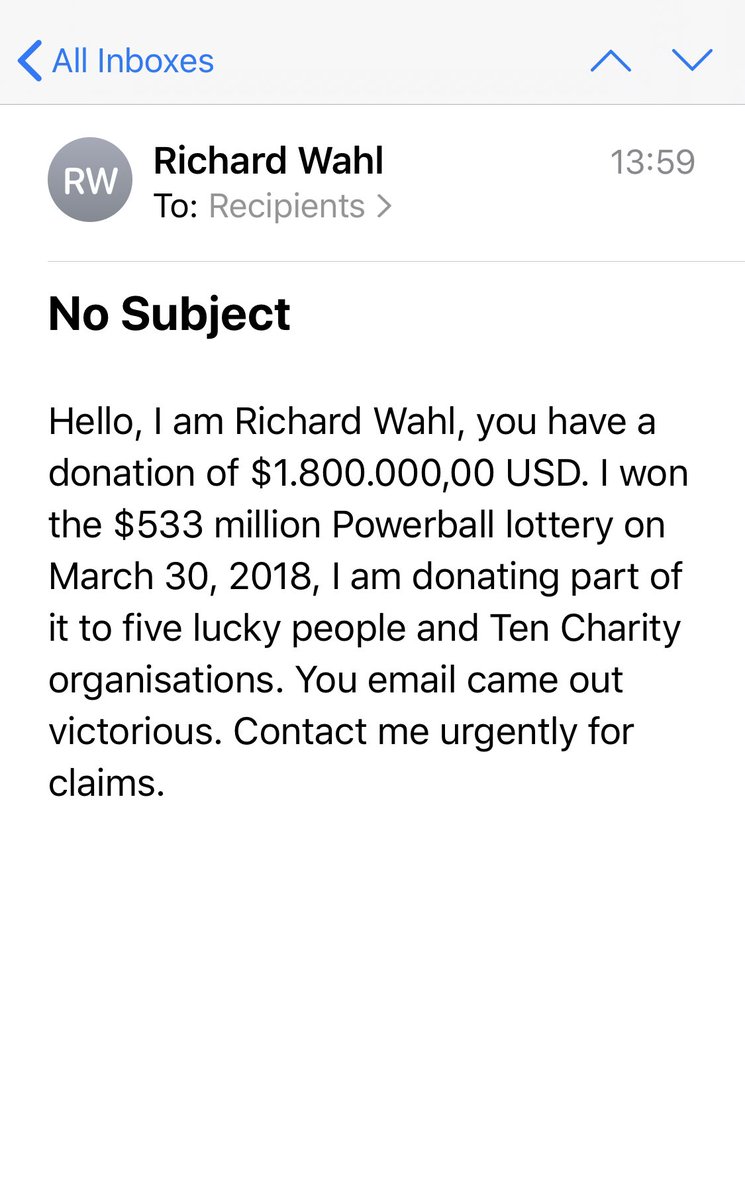Go back to All Inboxes
745x1200 pixels.
pyautogui.click(x=116, y=61)
